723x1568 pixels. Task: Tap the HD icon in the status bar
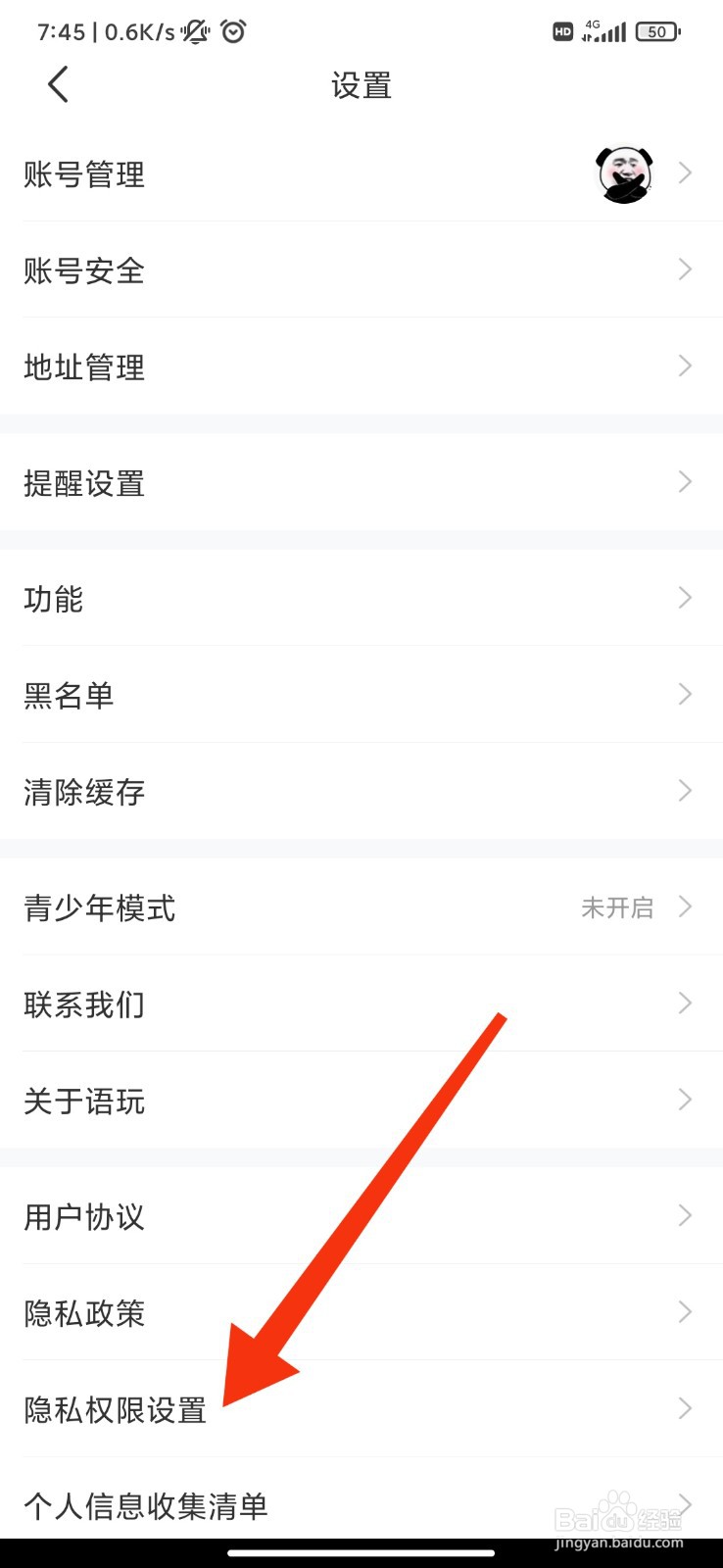(561, 31)
